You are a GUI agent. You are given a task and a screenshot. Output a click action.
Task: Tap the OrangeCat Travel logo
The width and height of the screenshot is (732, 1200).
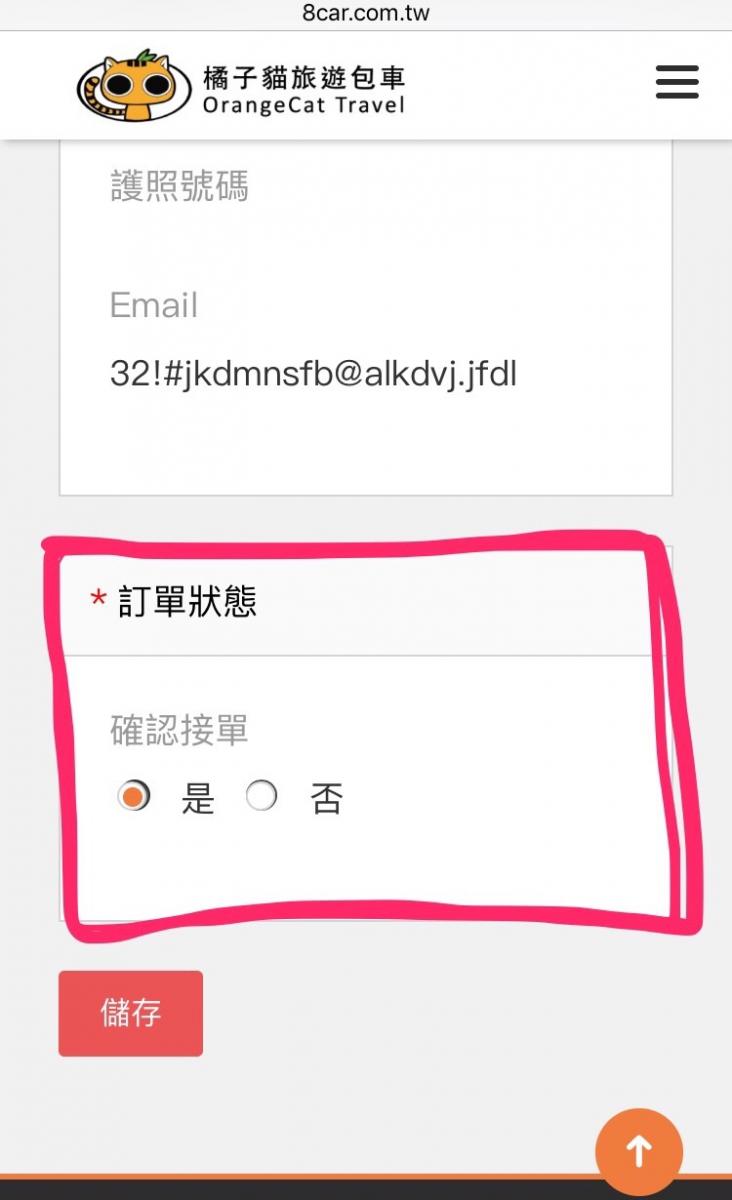[241, 87]
